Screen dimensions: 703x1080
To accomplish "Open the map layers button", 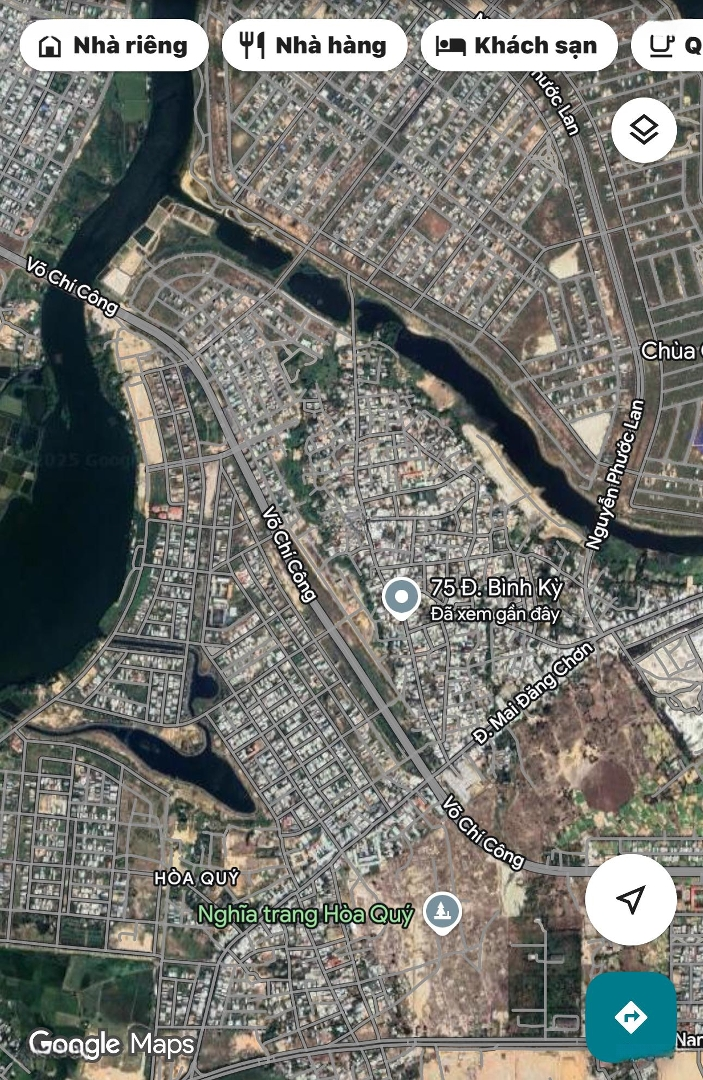I will [644, 130].
